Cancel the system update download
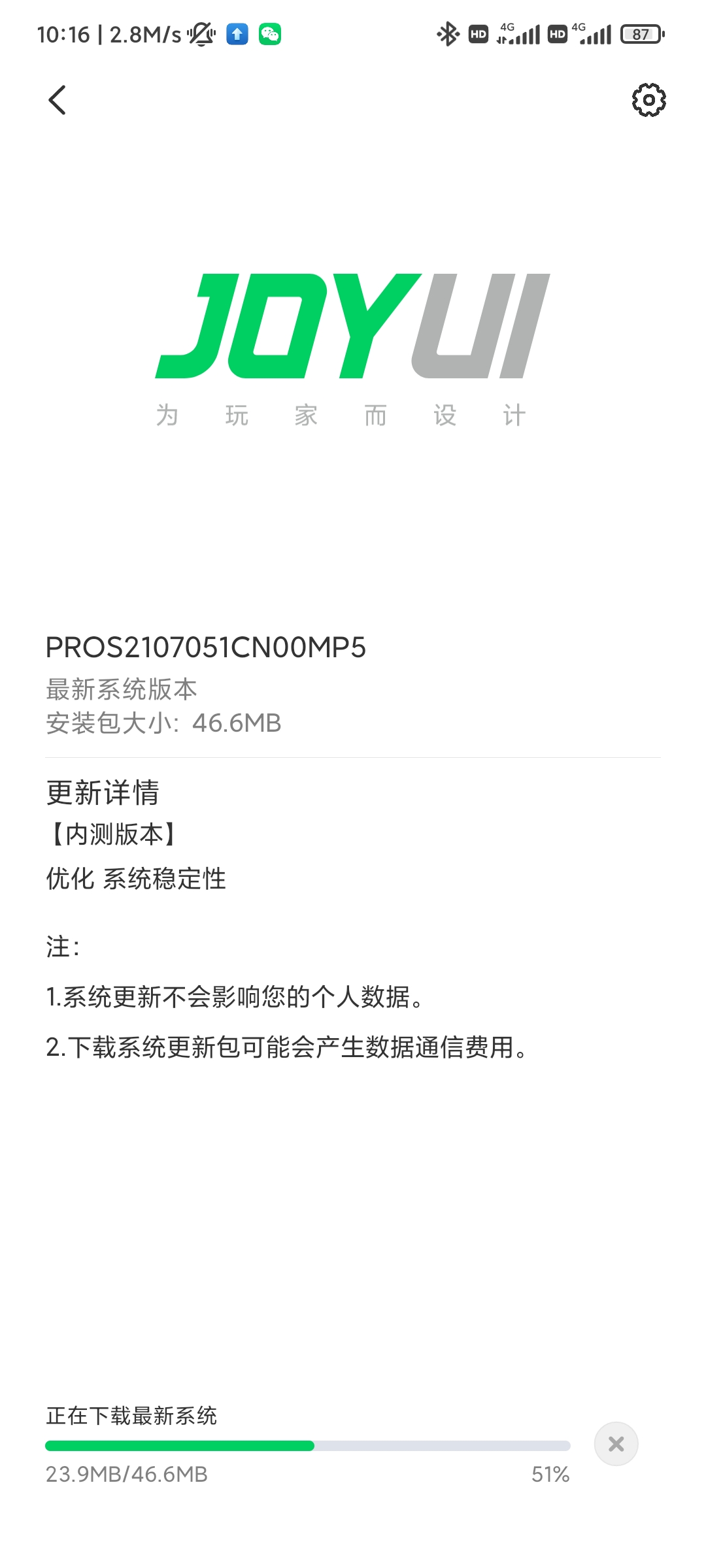 (x=616, y=1444)
